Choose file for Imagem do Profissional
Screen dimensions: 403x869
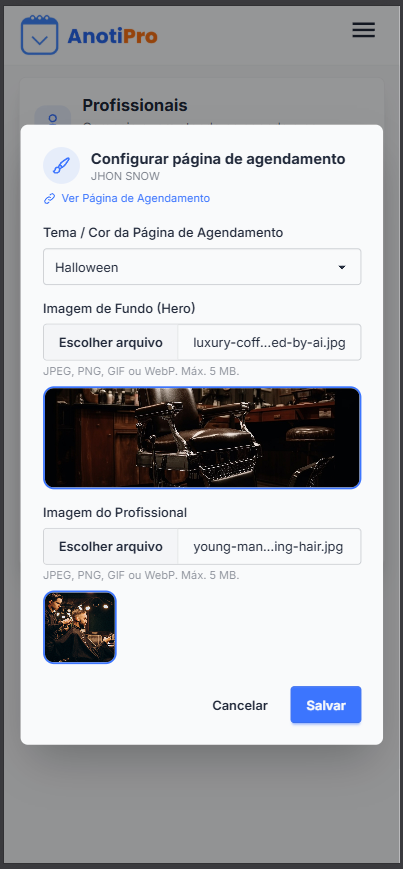click(111, 547)
